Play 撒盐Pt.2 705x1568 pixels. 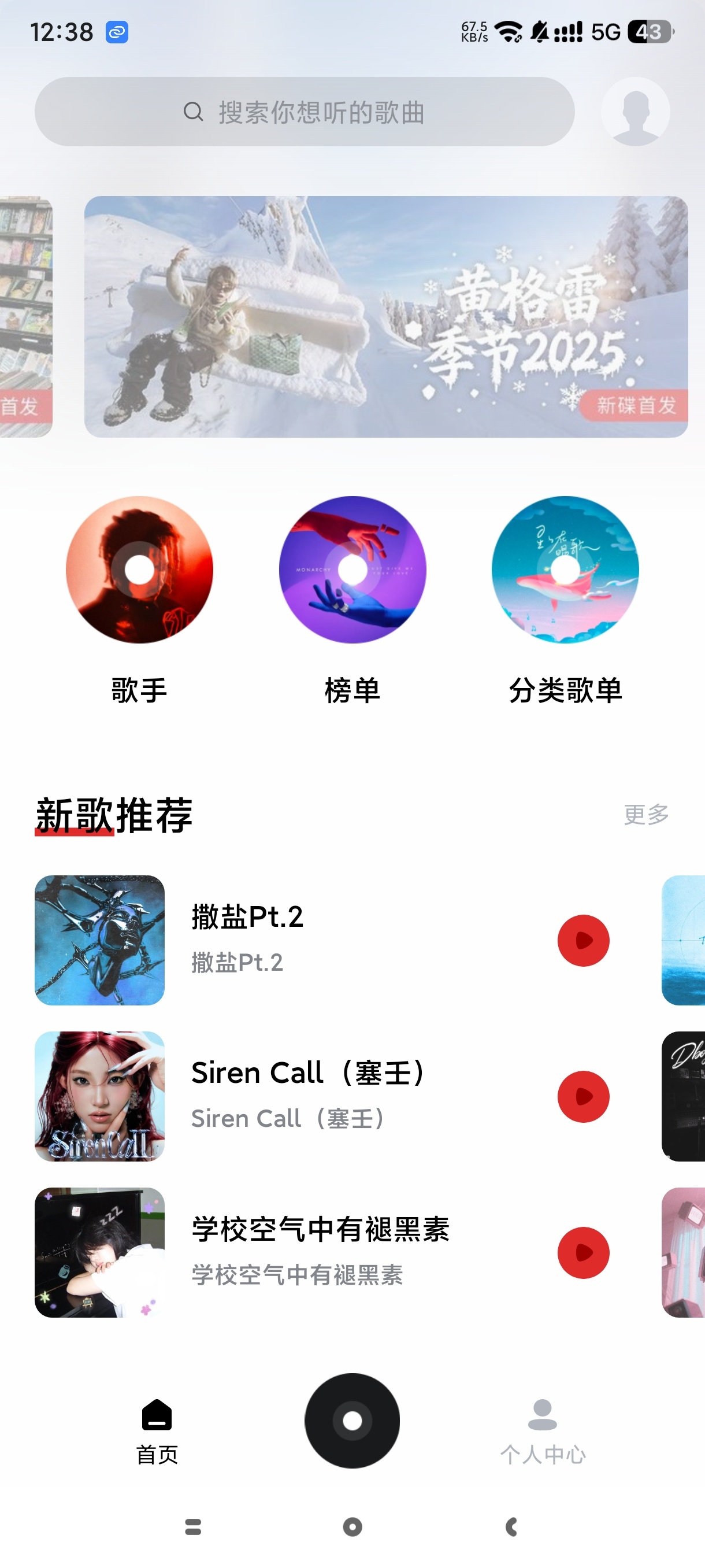pyautogui.click(x=583, y=941)
